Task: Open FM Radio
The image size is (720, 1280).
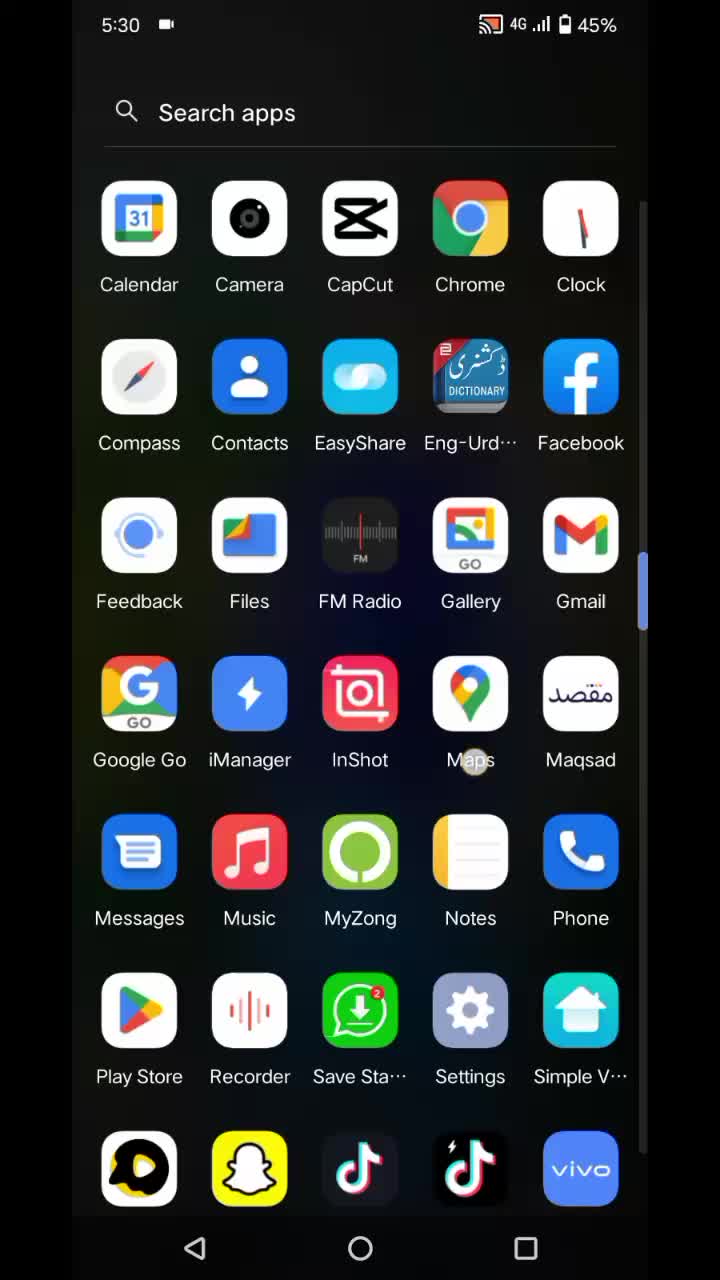Action: click(360, 536)
